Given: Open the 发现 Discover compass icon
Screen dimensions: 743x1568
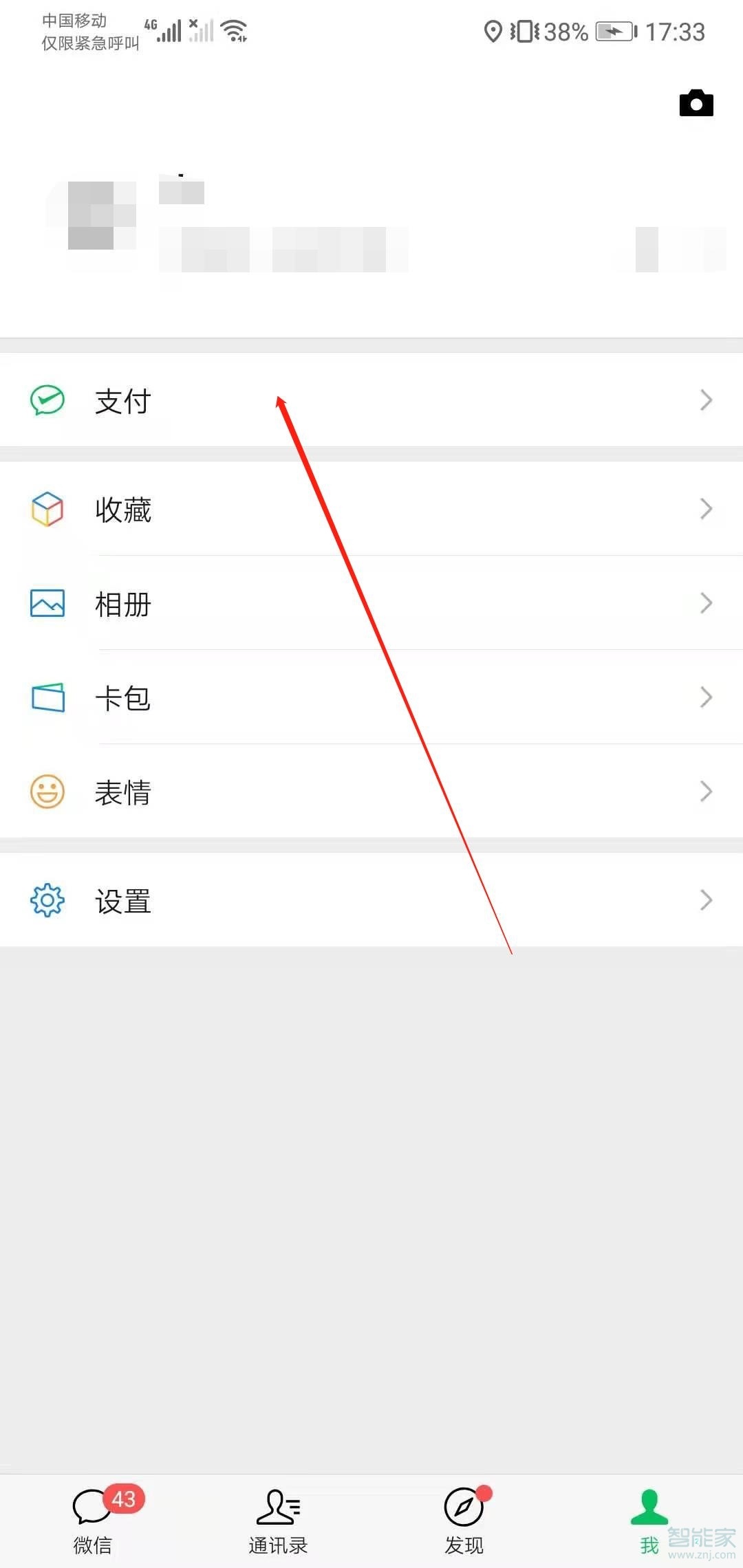Looking at the screenshot, I should tap(465, 1506).
